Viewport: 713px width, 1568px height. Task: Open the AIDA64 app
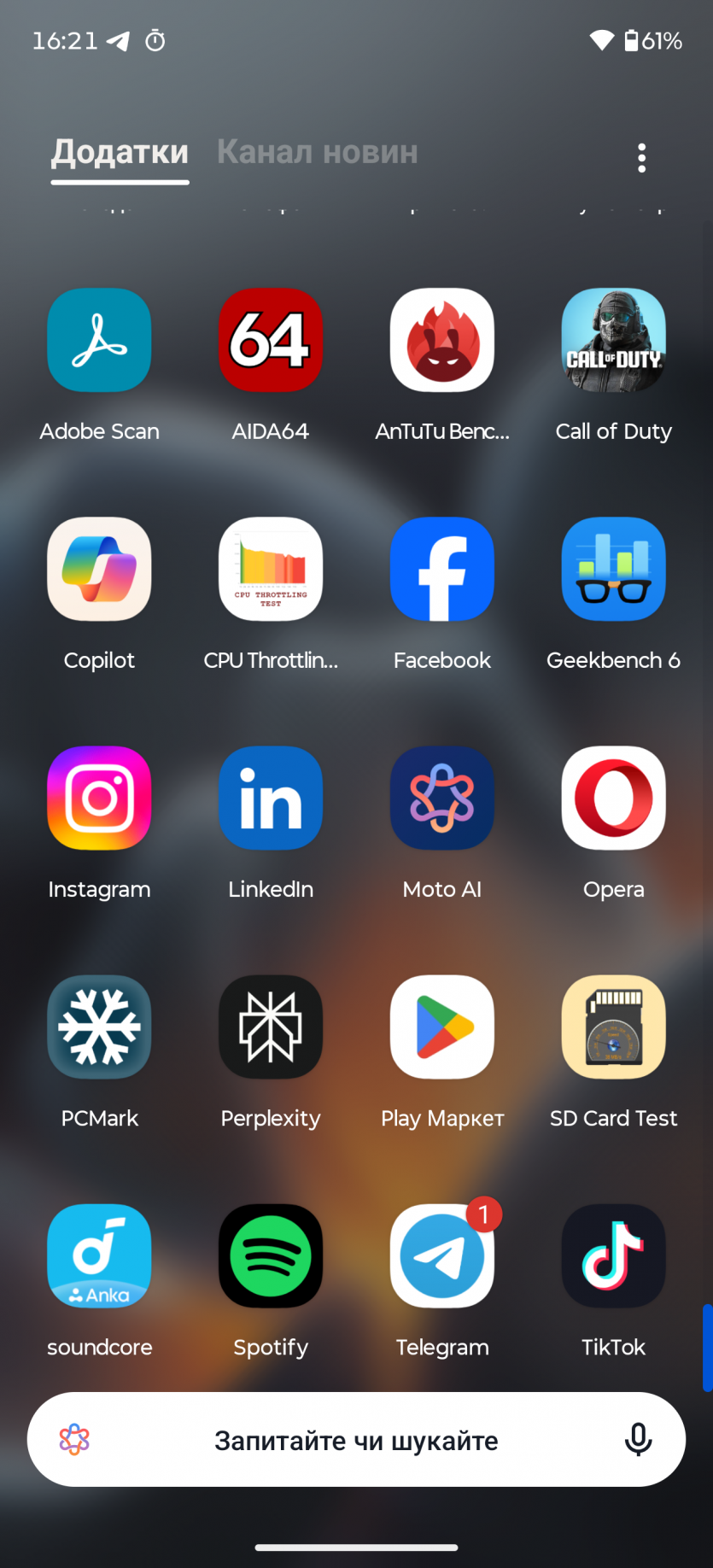271,340
